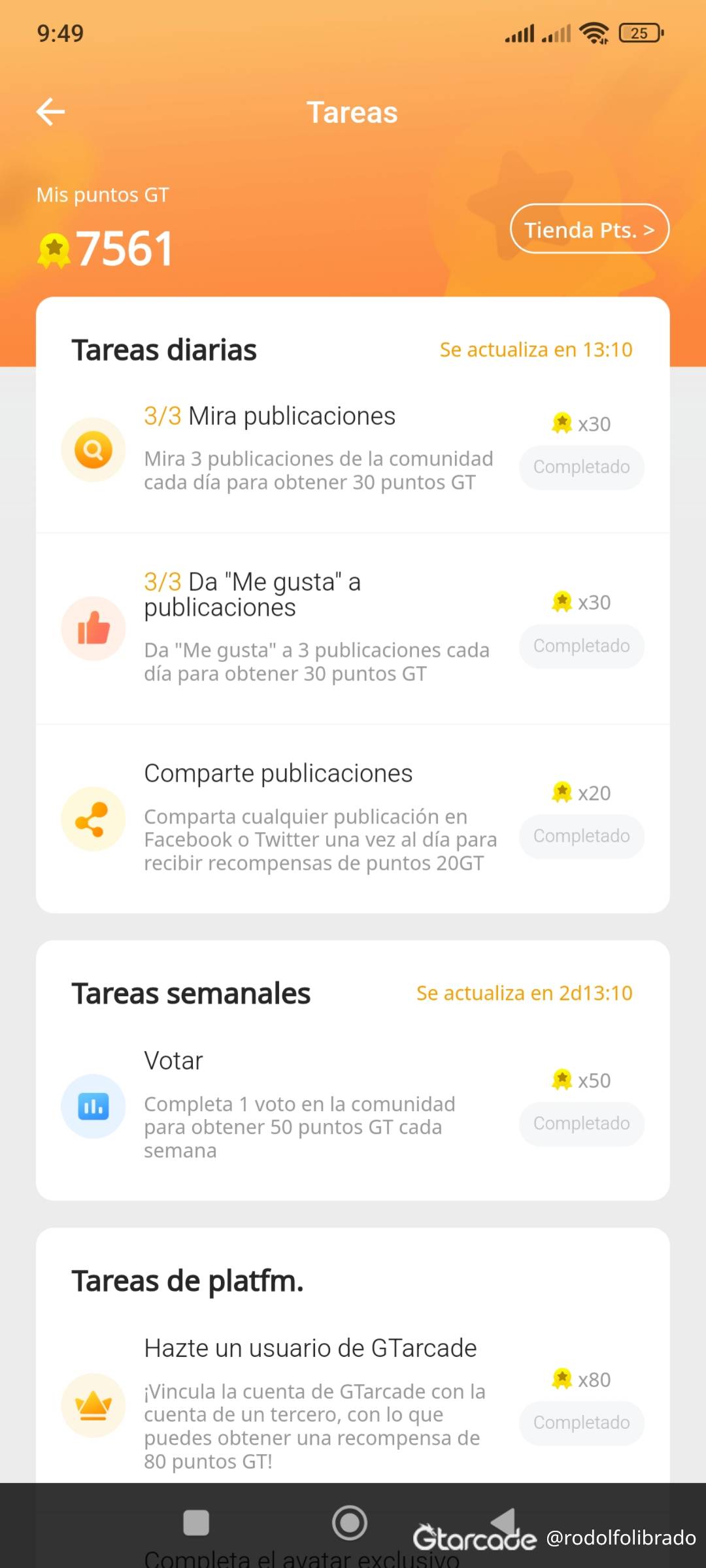Tap Completado for Mira publicaciones
Image resolution: width=706 pixels, height=1568 pixels.
point(581,467)
